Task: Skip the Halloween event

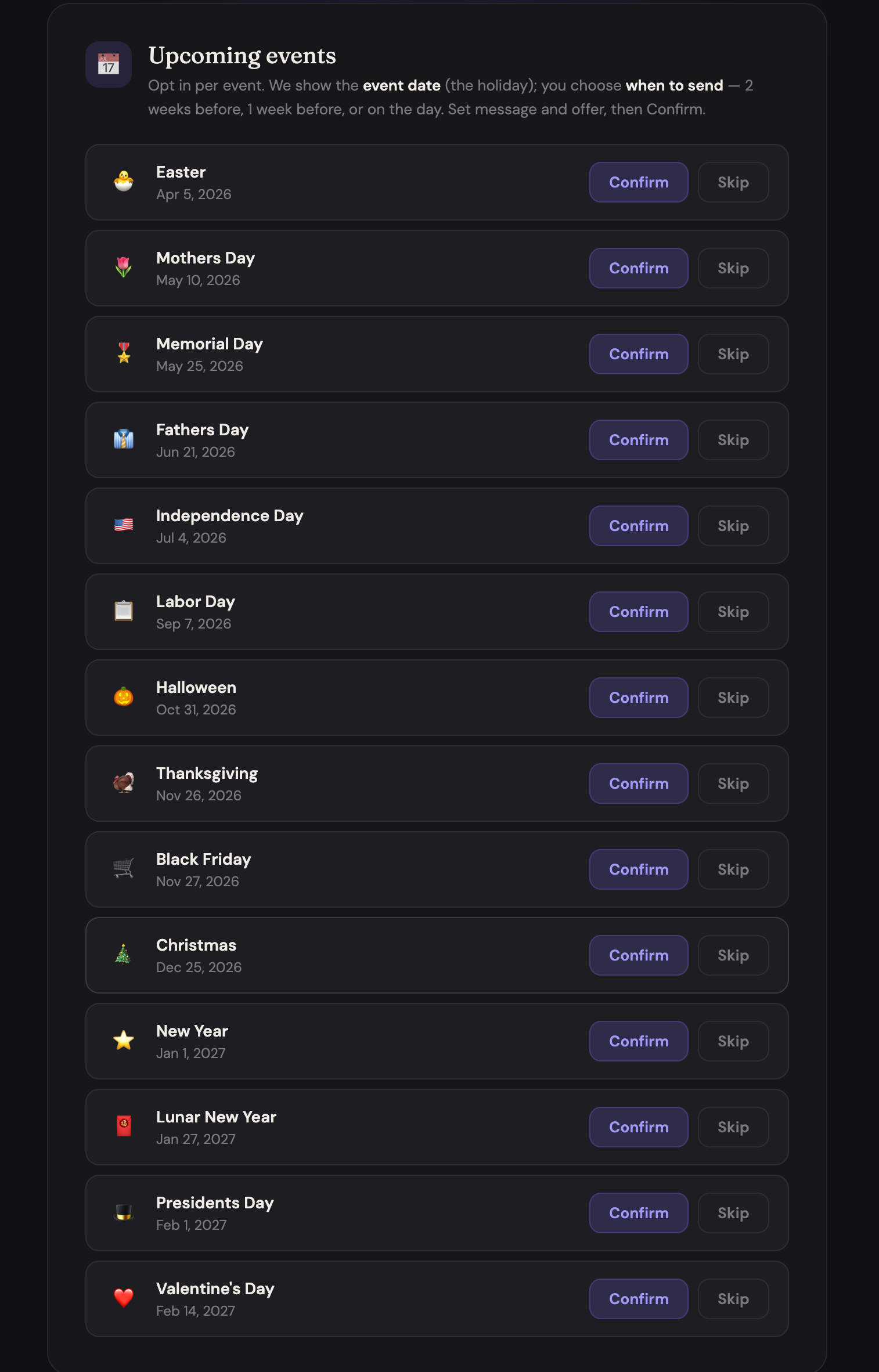Action: 733,698
